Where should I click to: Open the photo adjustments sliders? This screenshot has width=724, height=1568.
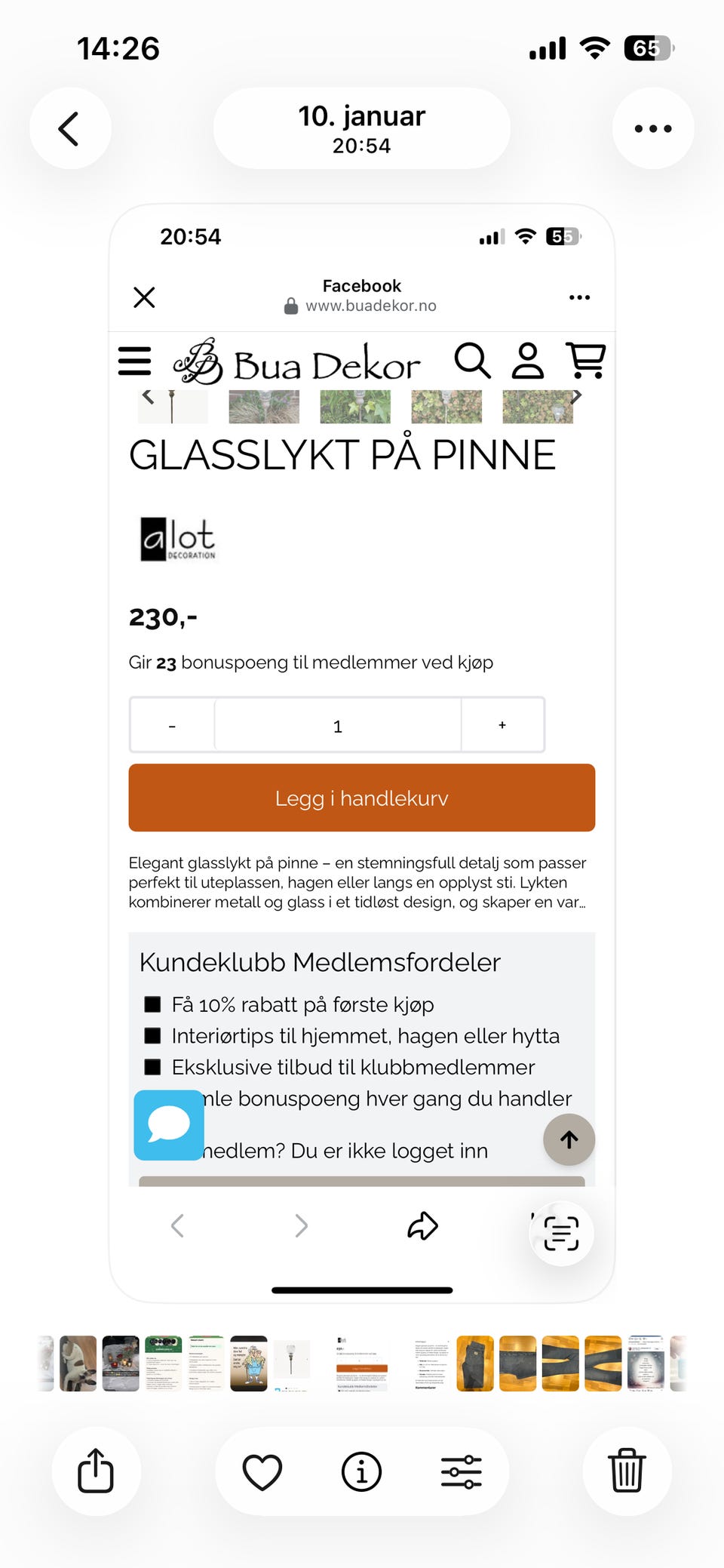[461, 1471]
